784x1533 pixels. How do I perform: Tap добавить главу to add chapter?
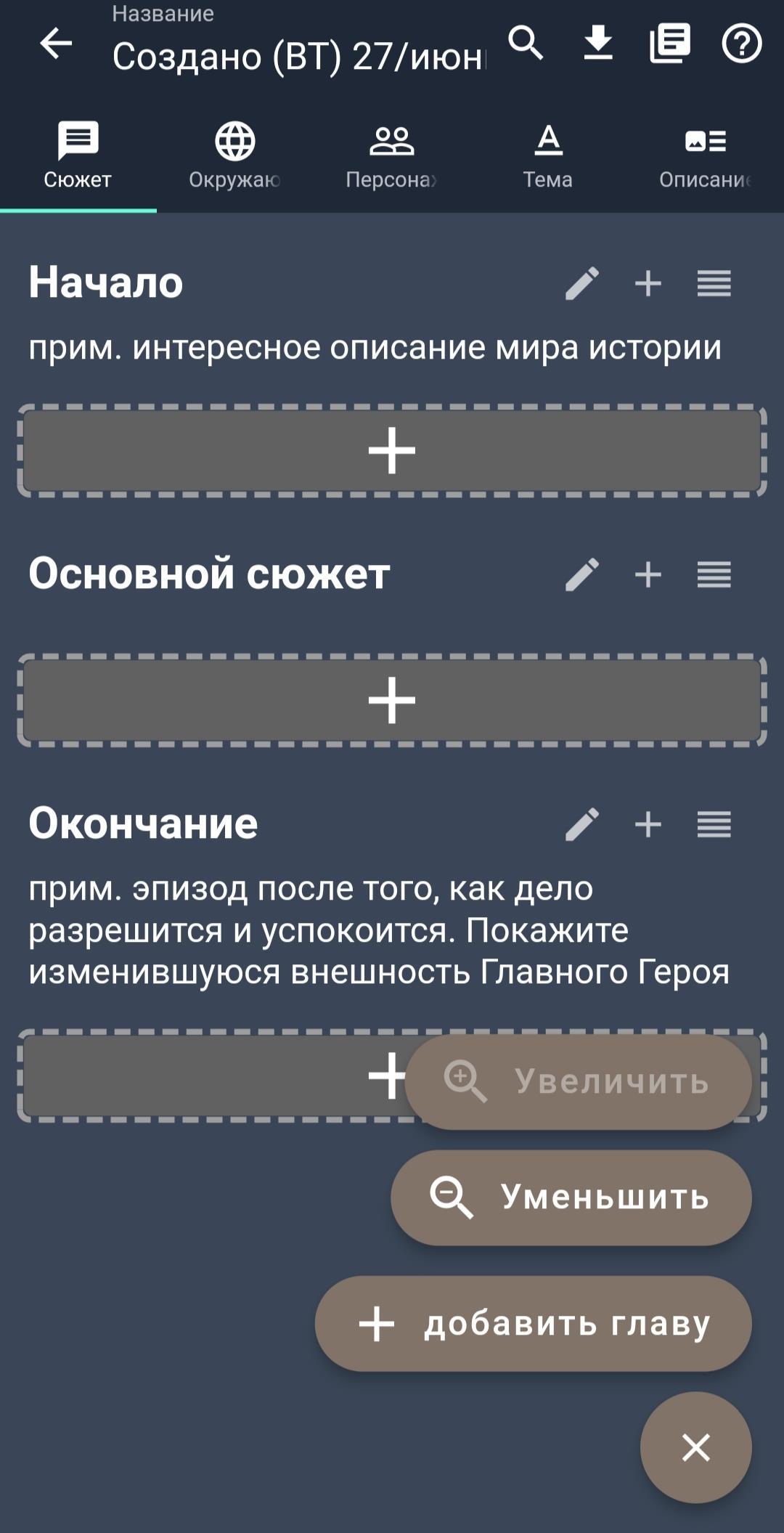click(533, 1323)
